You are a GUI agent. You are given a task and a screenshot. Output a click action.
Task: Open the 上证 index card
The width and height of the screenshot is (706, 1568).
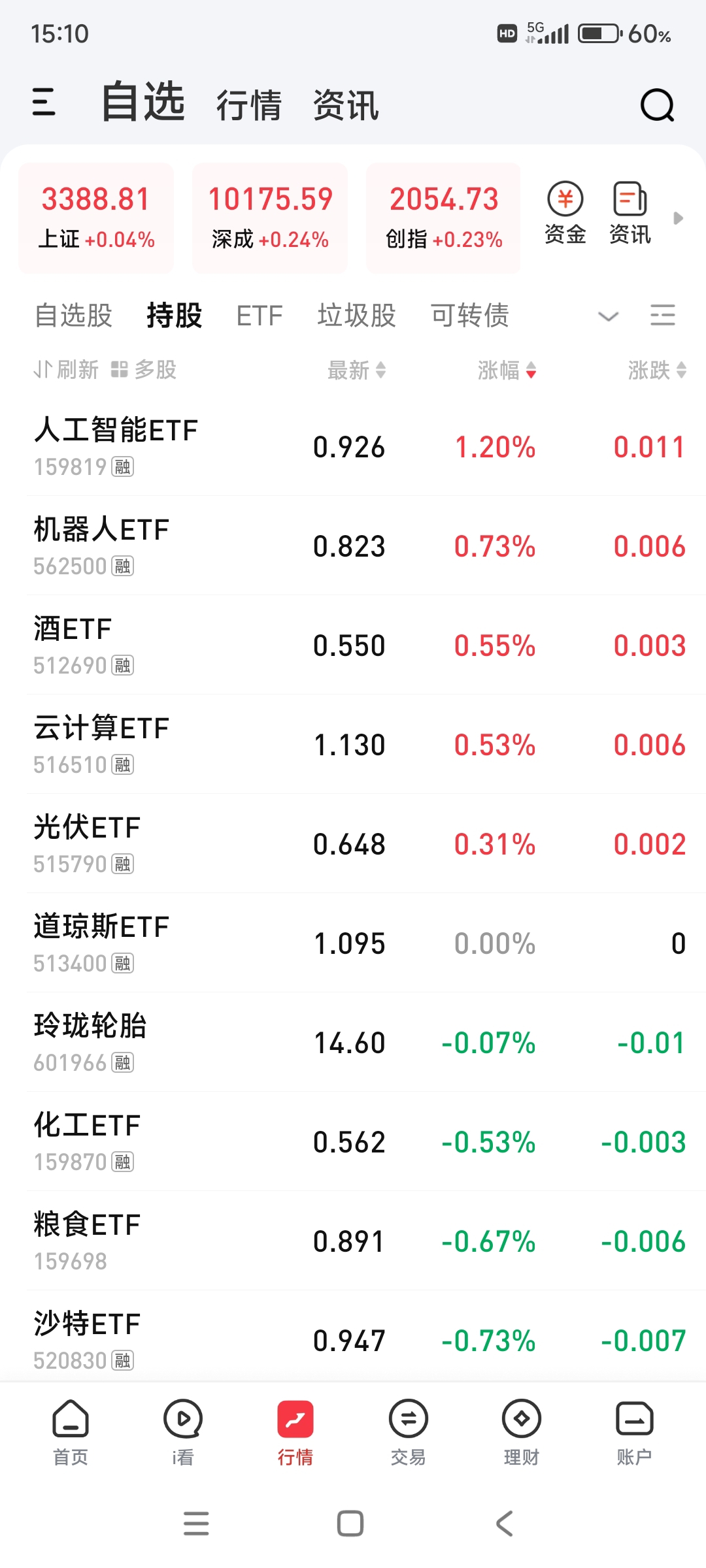(96, 218)
